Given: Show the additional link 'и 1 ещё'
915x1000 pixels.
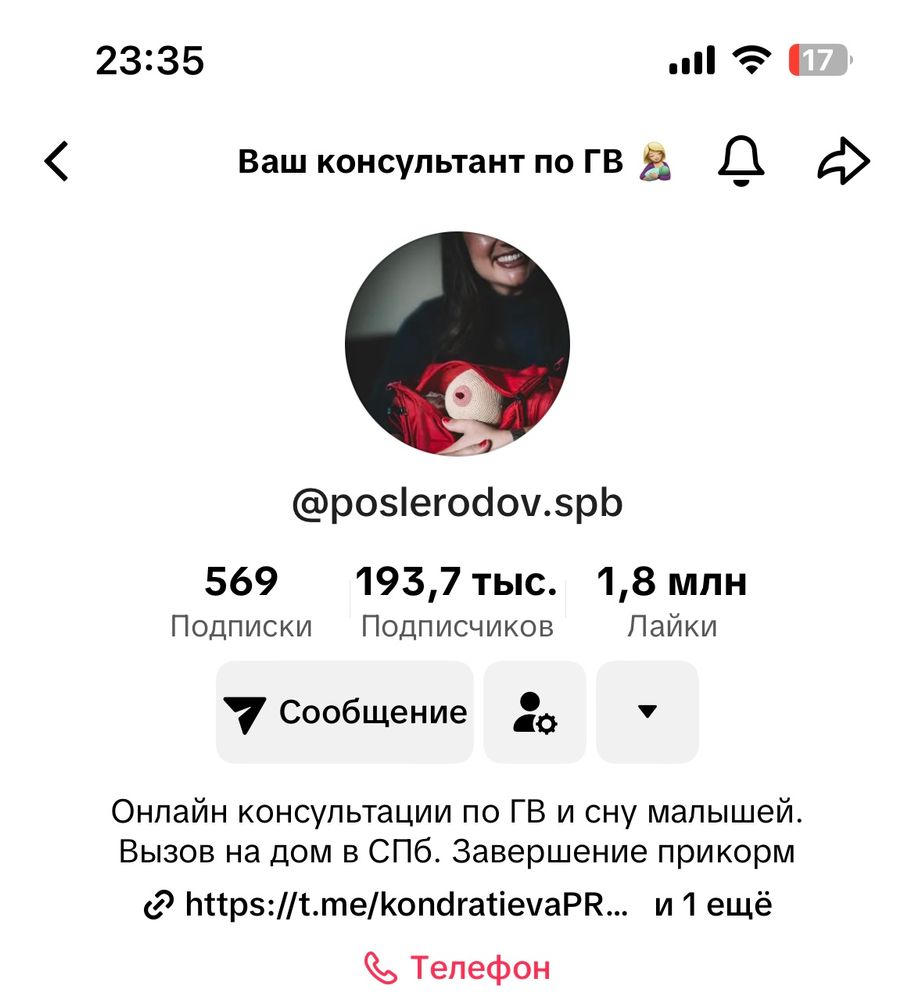Looking at the screenshot, I should 714,906.
